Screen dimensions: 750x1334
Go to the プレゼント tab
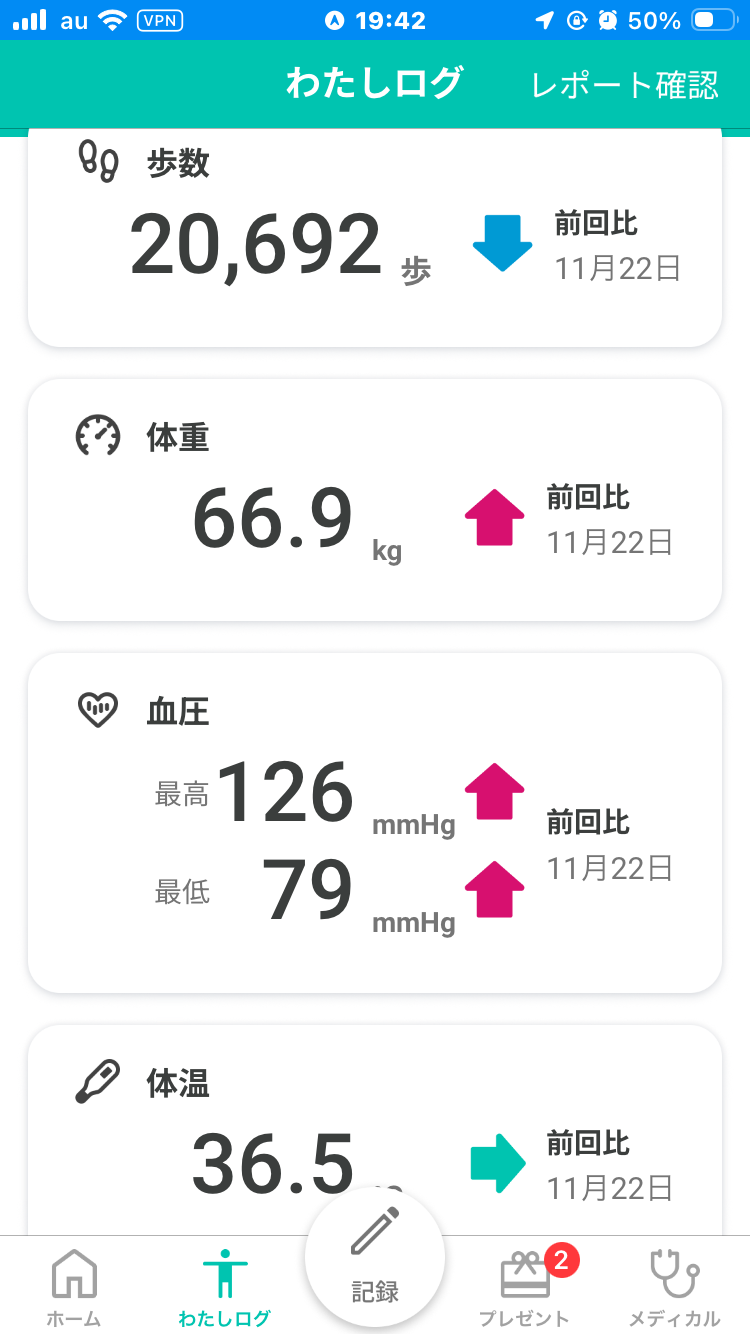coord(524,1287)
